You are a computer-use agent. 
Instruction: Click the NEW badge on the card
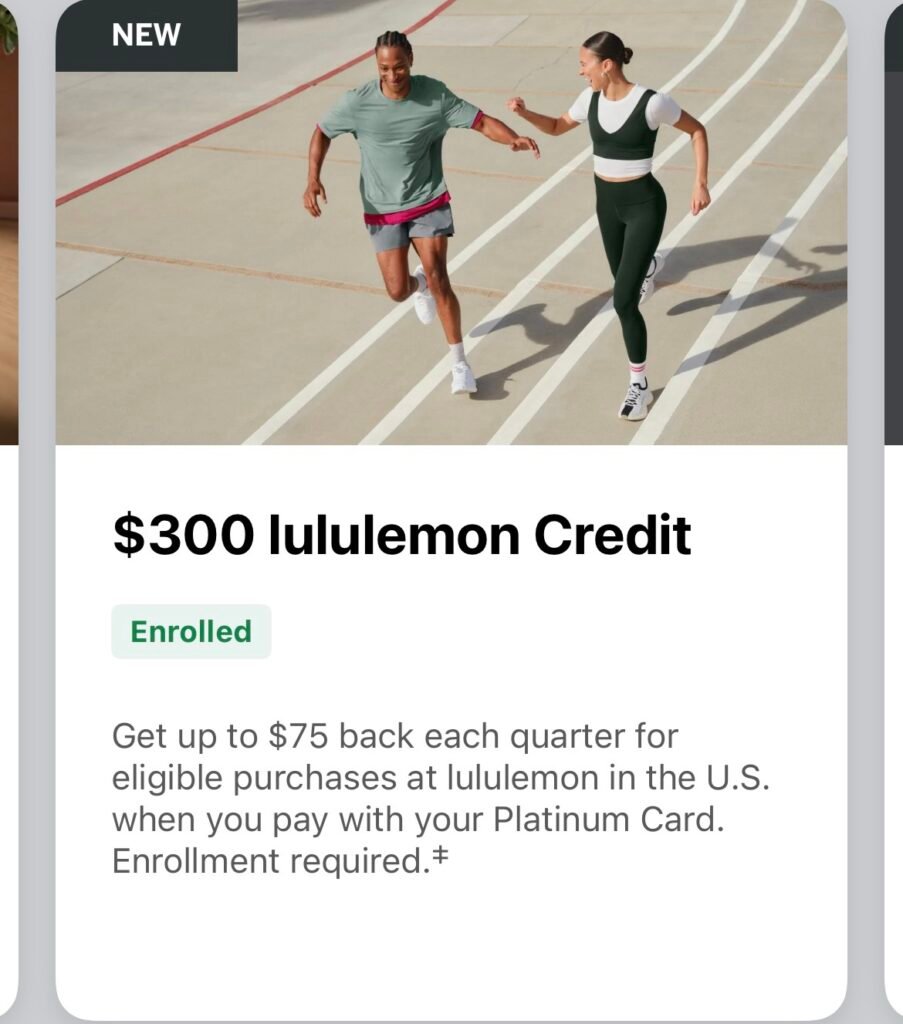[145, 36]
